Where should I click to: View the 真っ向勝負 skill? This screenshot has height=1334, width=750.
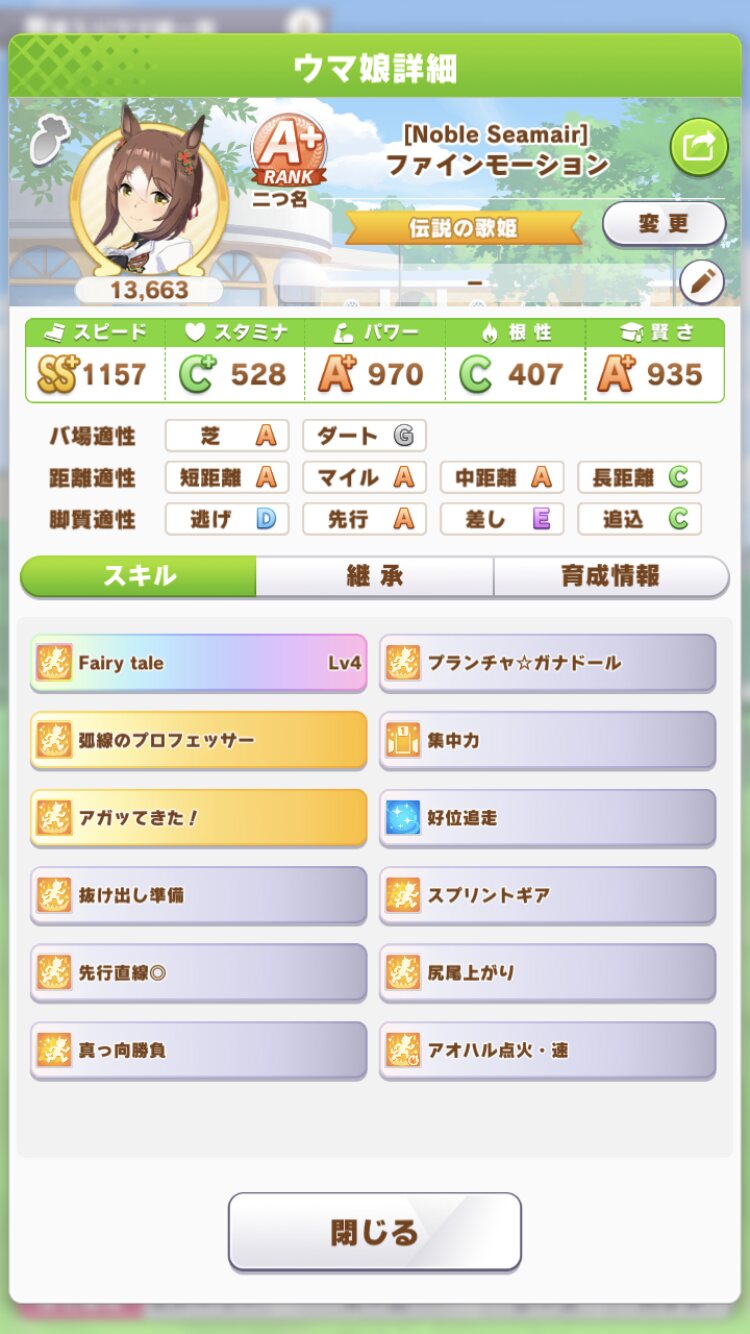(x=199, y=1050)
